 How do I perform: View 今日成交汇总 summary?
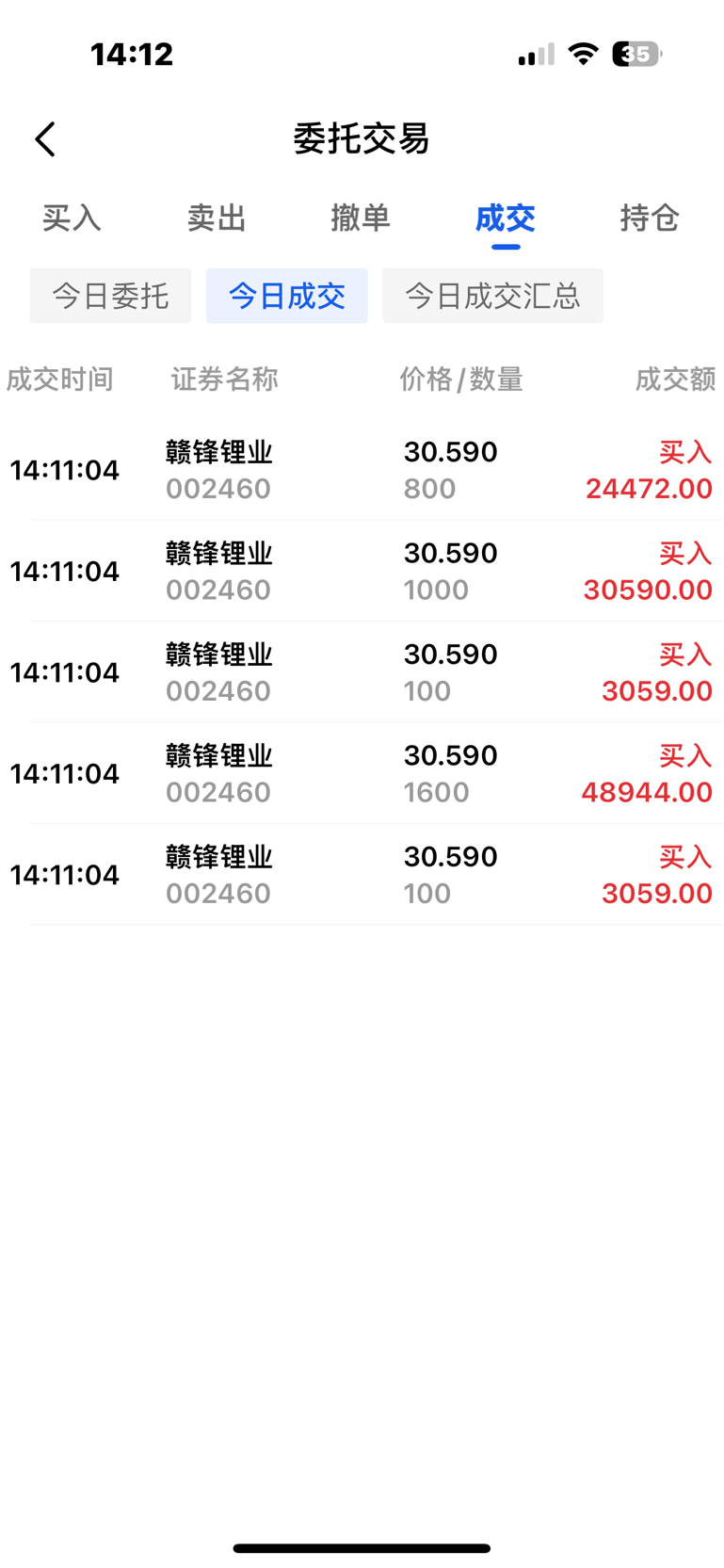[492, 296]
